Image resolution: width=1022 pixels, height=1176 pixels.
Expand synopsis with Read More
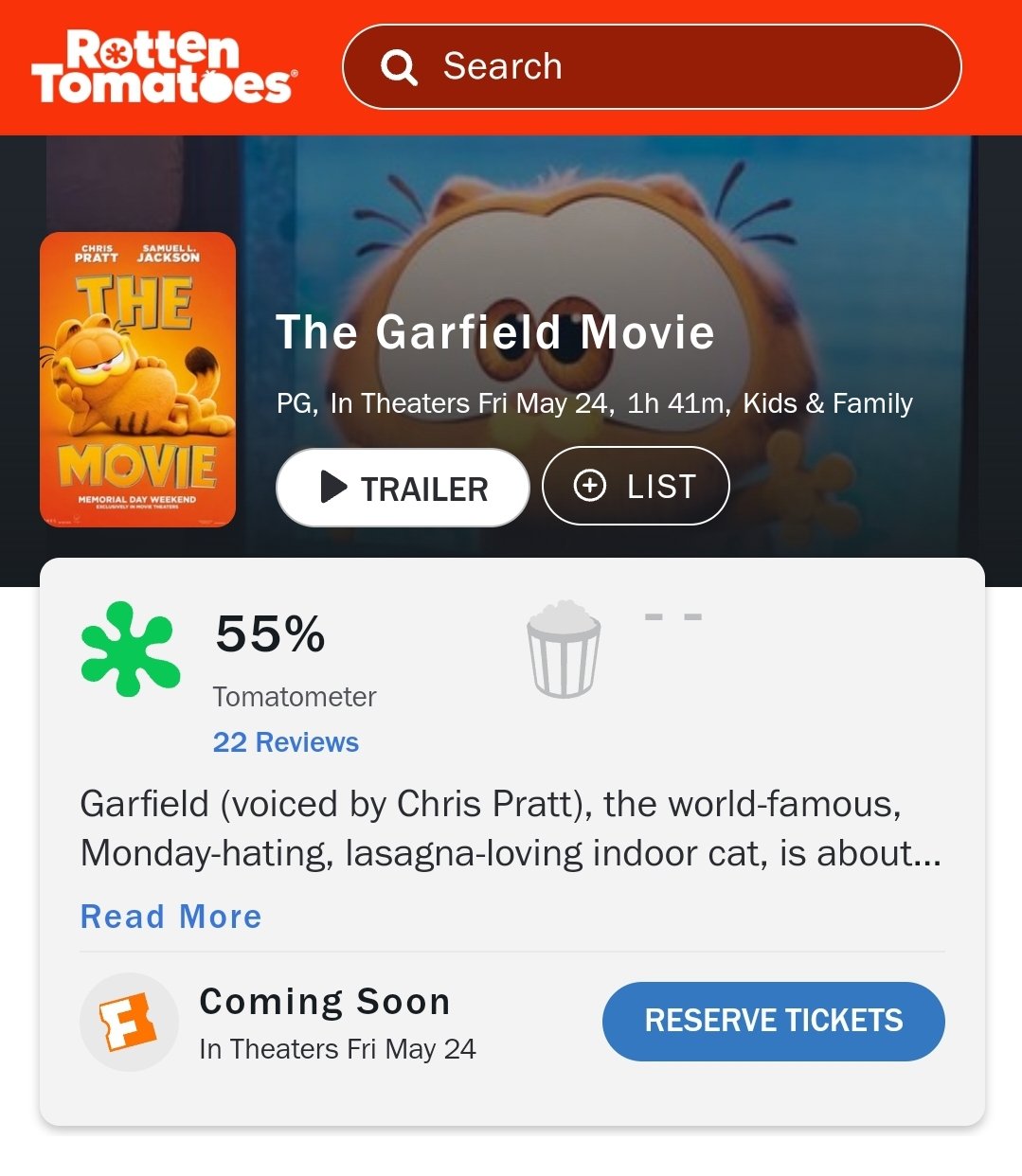pos(171,917)
